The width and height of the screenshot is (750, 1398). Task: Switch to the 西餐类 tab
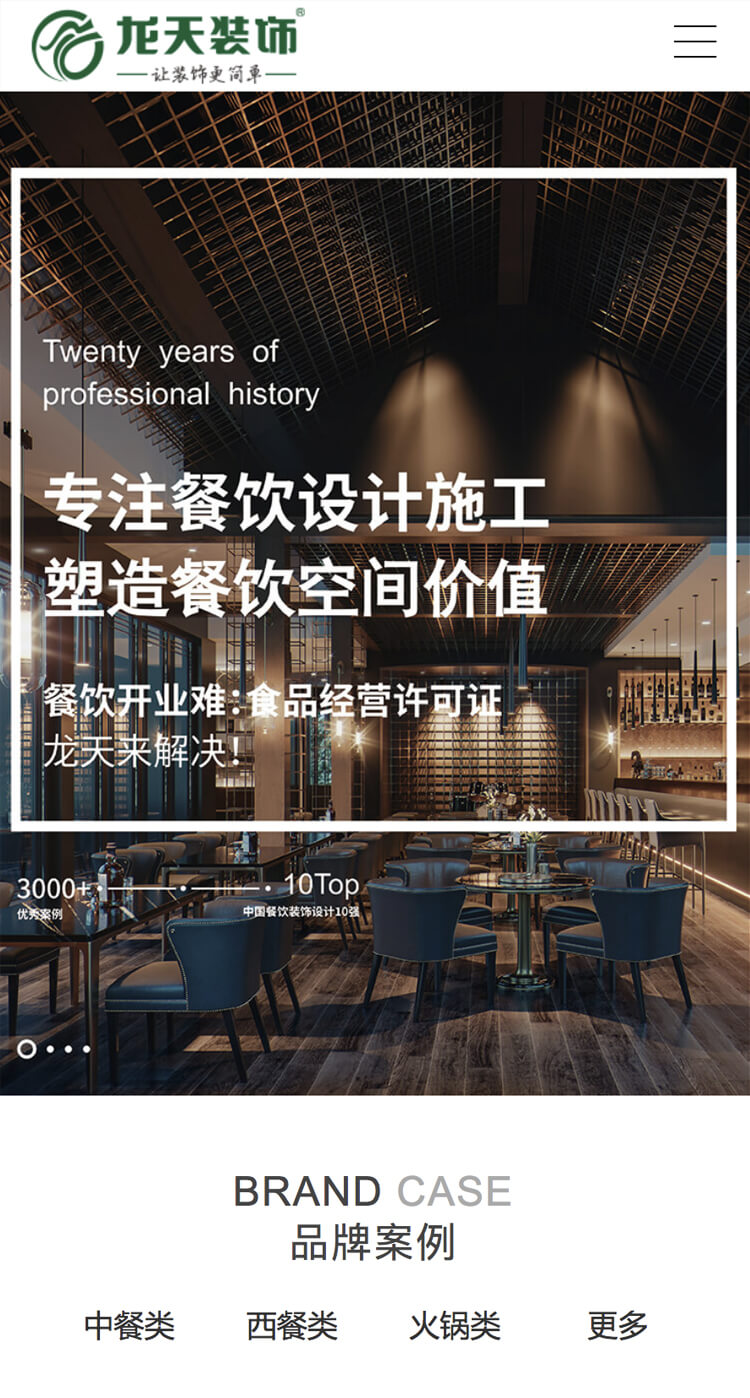pyautogui.click(x=292, y=1326)
